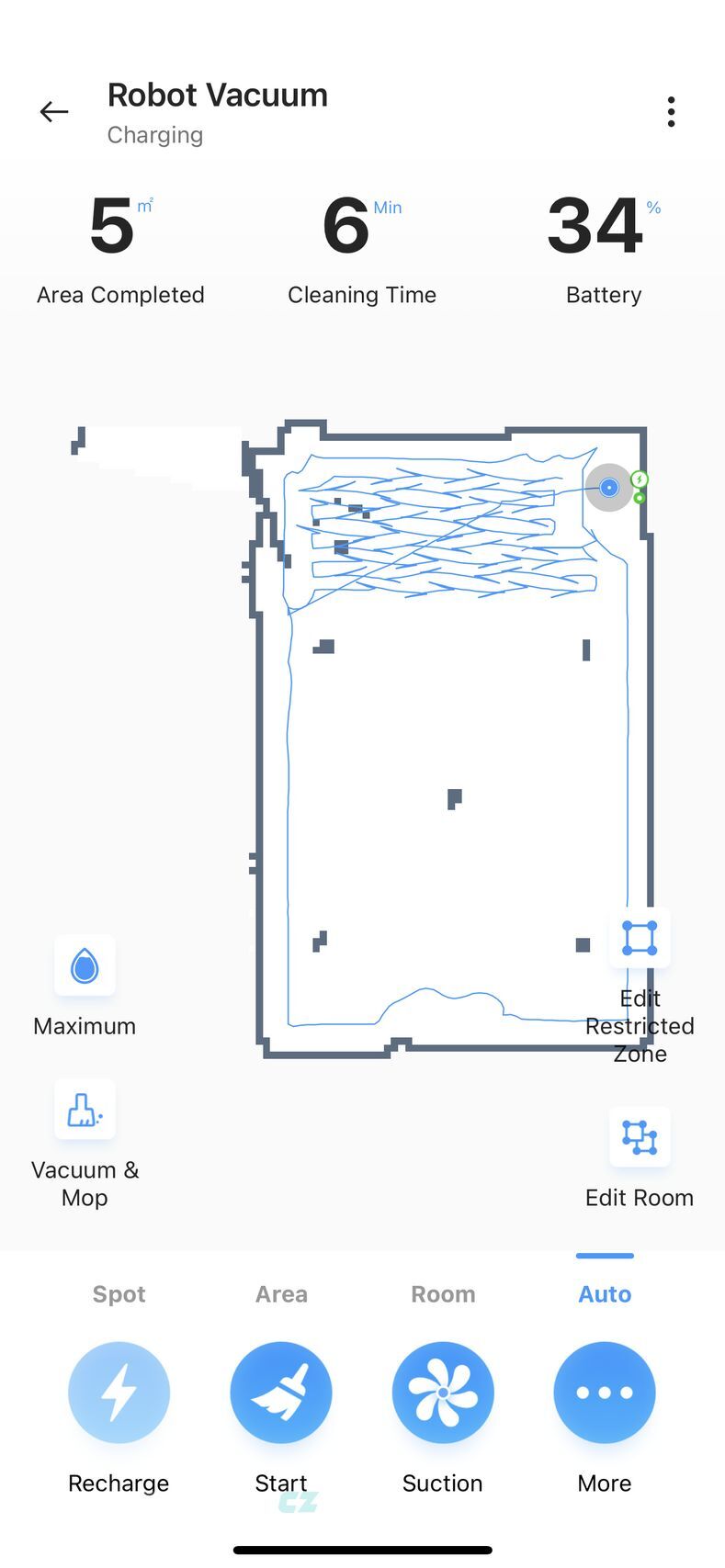Start cleaning with the Start button
Screen dimensions: 725x1568
tap(281, 1393)
